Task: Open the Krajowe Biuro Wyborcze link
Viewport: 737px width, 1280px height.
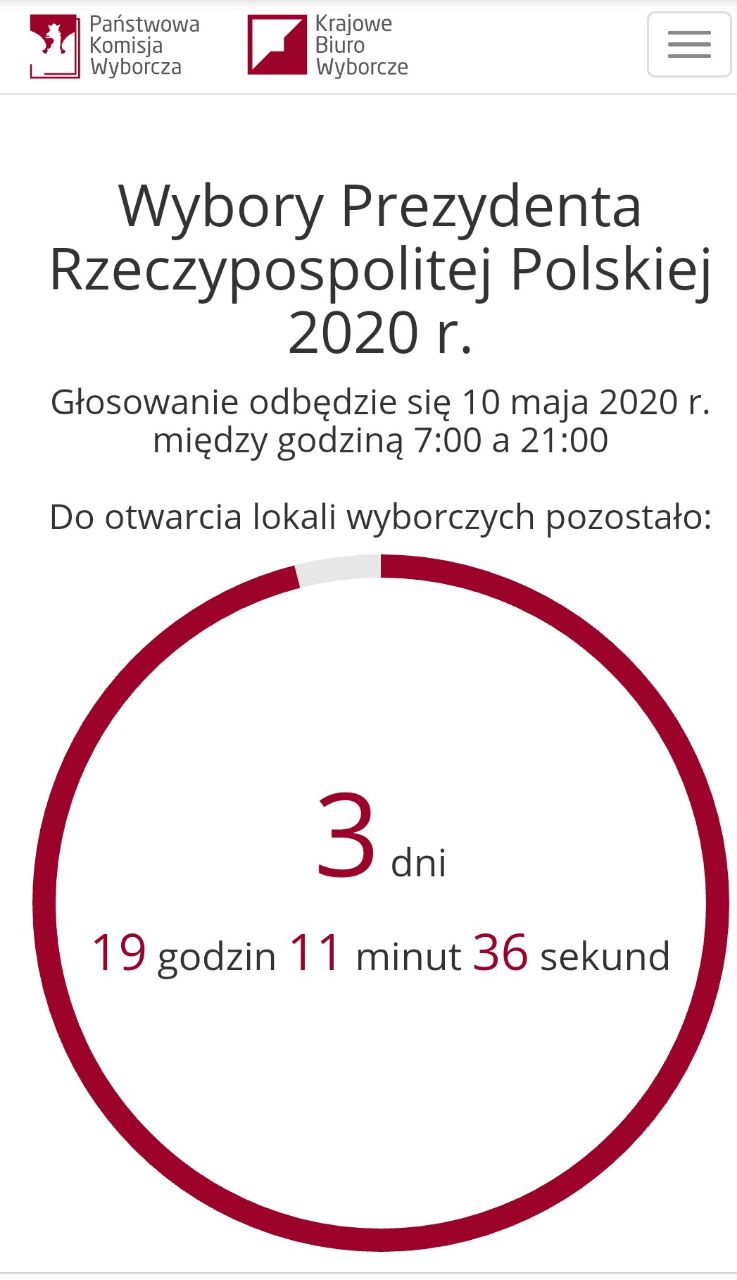Action: click(x=328, y=46)
